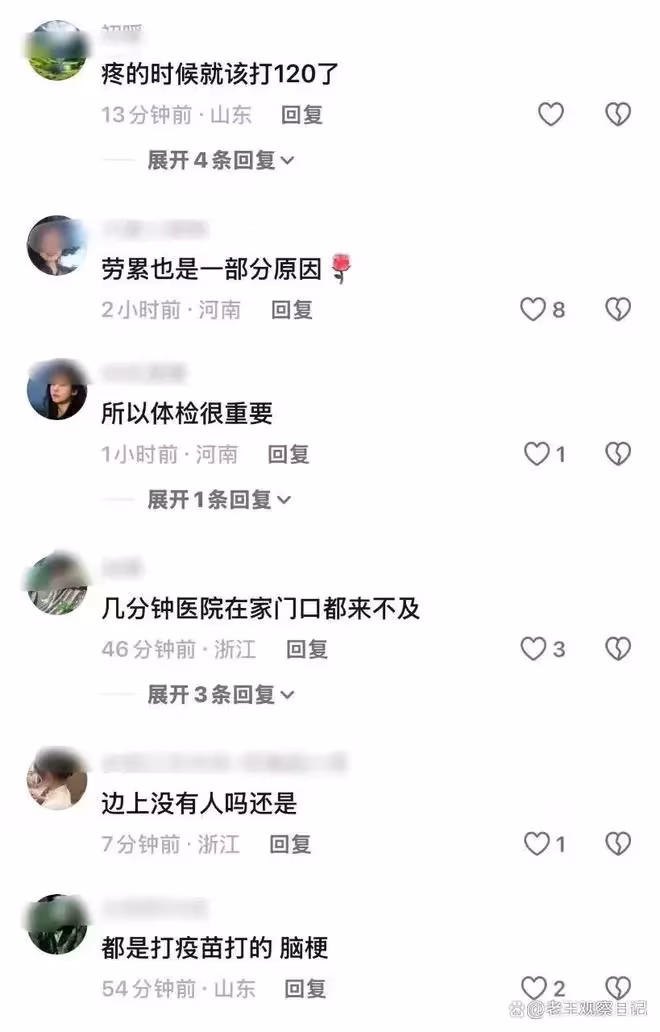Reply to the comment 疼的时候就该打120了

[302, 115]
